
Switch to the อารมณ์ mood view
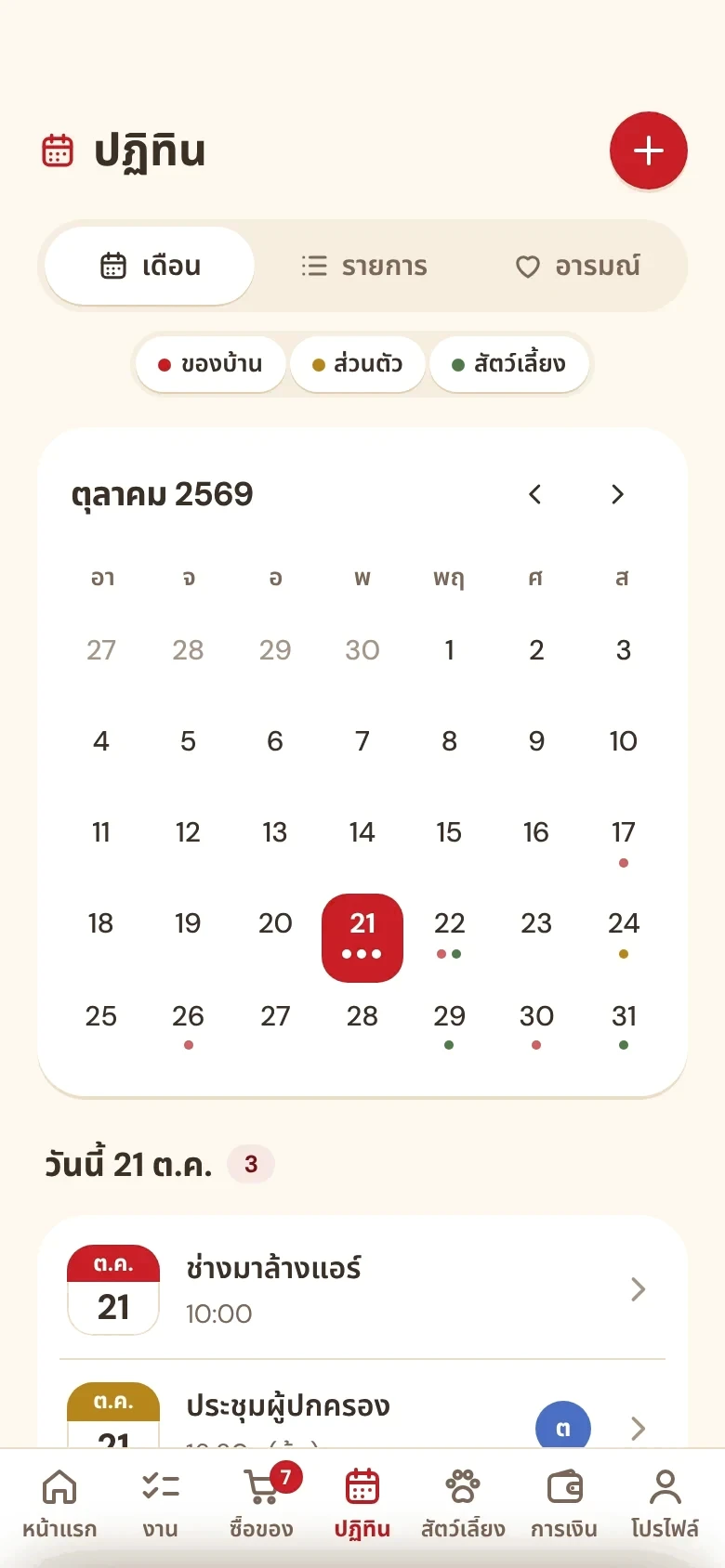click(577, 267)
